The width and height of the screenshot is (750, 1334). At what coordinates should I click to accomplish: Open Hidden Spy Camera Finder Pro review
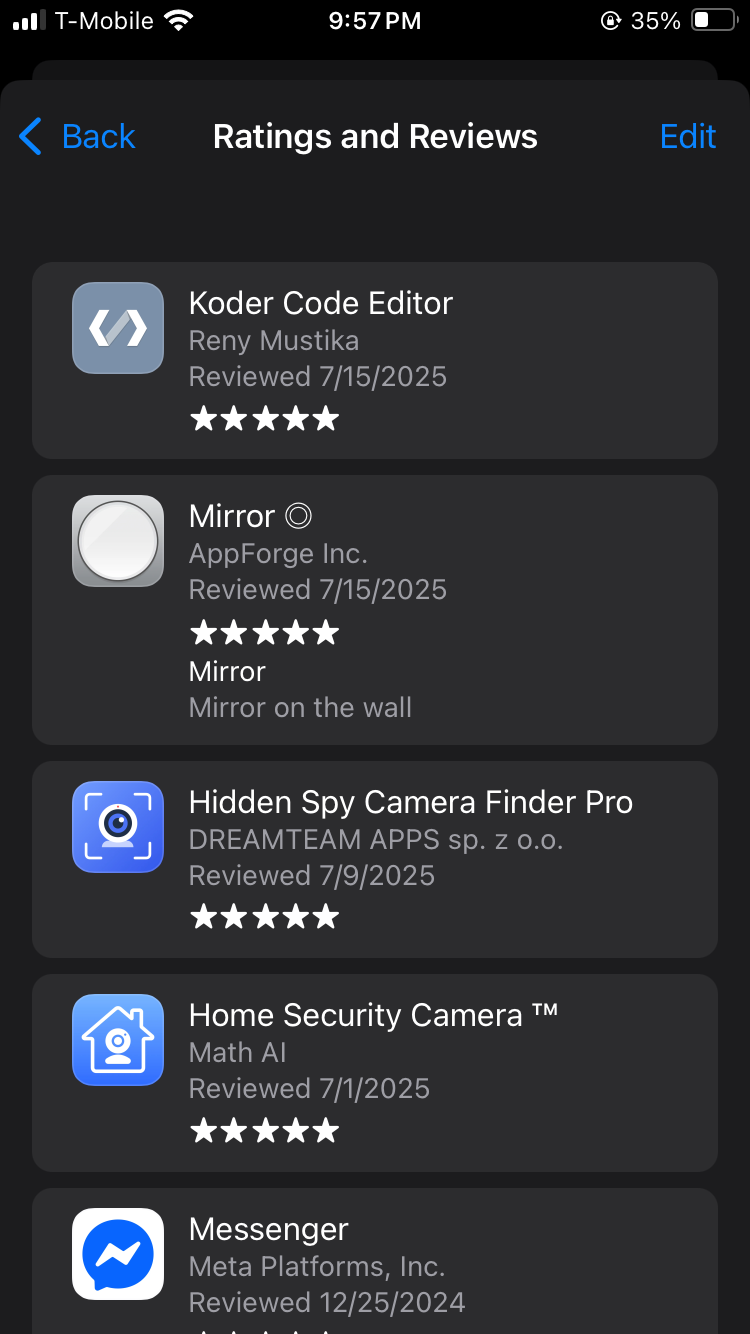[375, 859]
